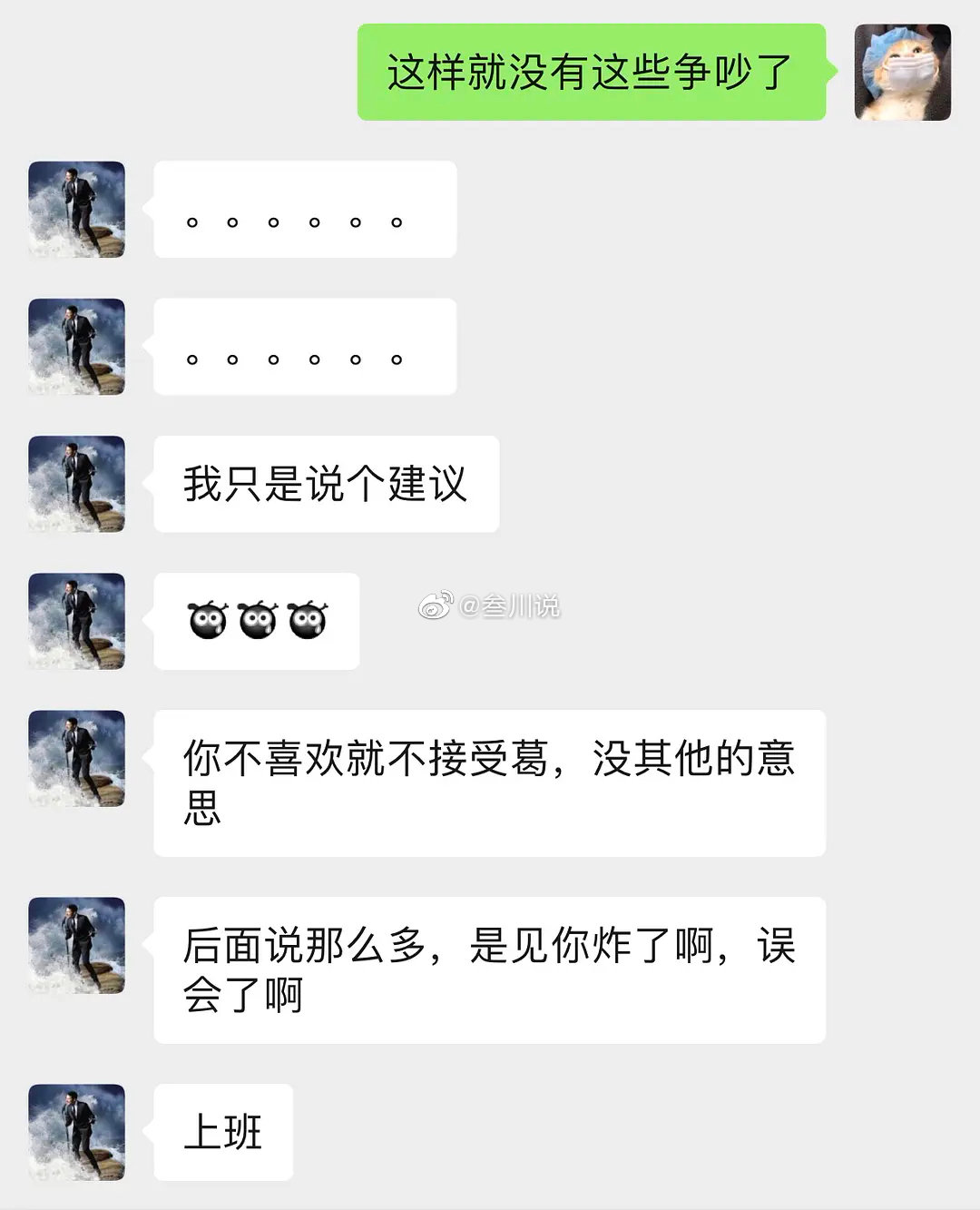Image resolution: width=980 pixels, height=1210 pixels.
Task: Open the sender's avatar beside the 上班 message
Action: coord(76,1132)
